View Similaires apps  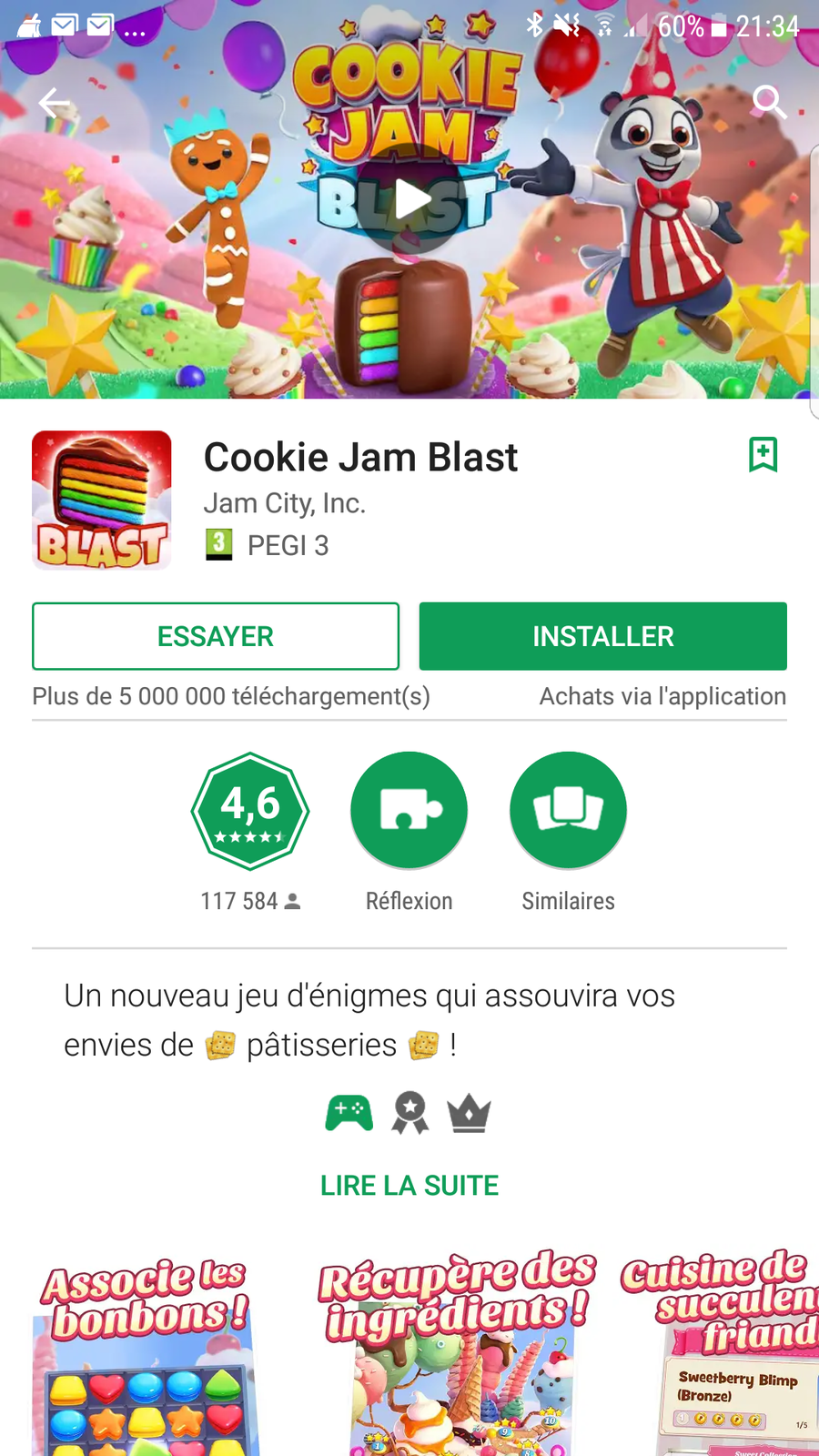pos(568,811)
